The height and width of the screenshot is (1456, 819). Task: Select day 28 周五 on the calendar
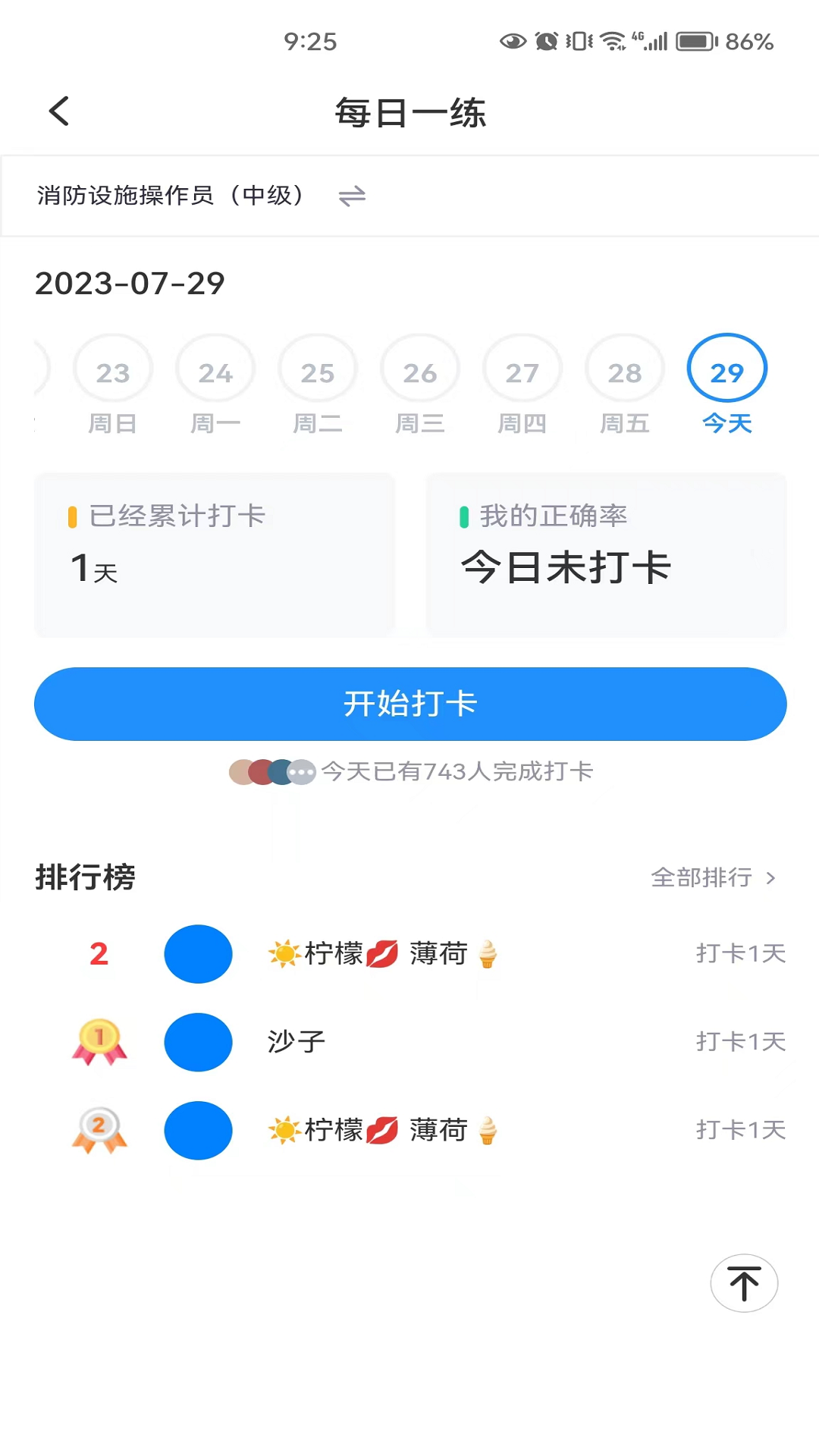pos(624,369)
